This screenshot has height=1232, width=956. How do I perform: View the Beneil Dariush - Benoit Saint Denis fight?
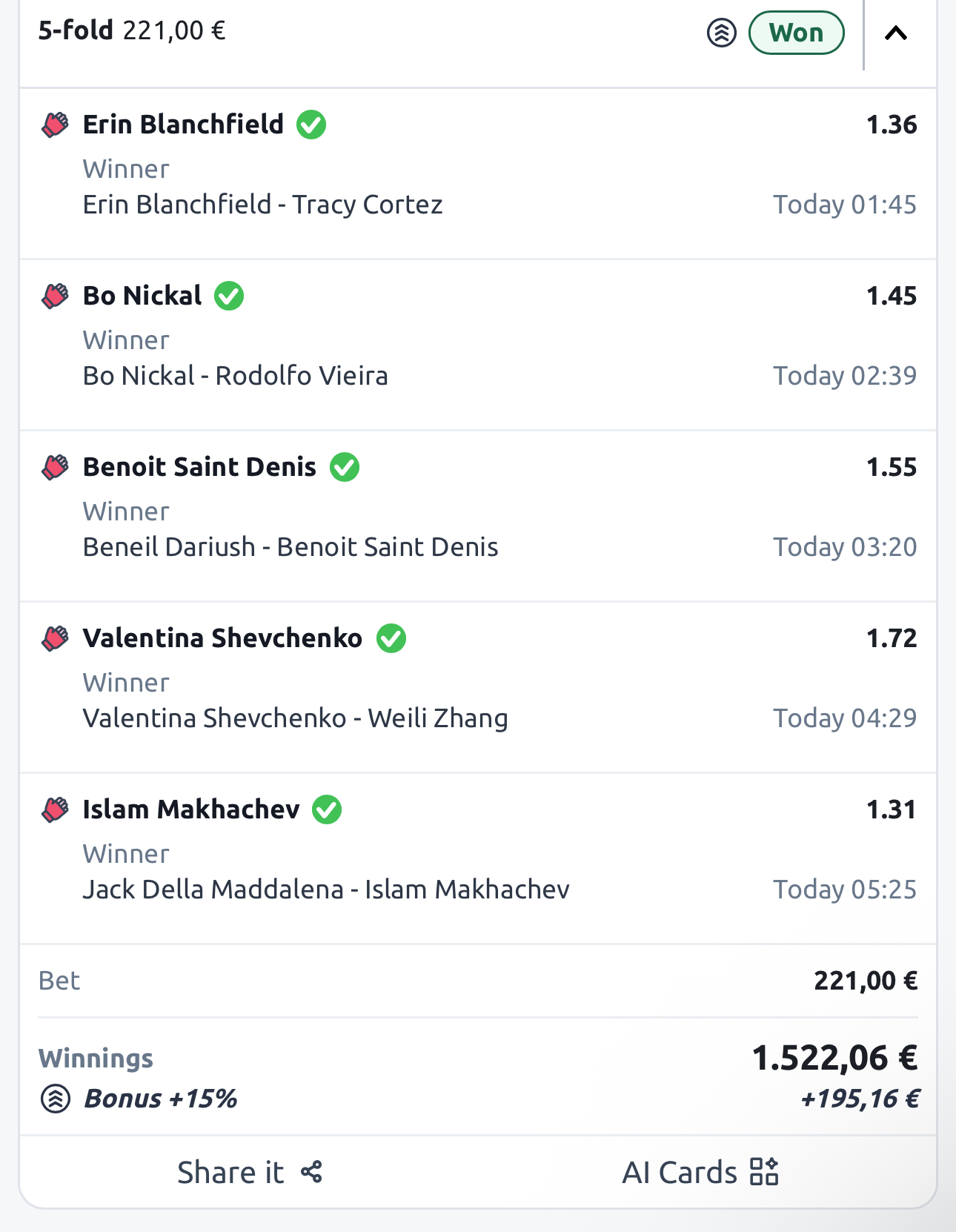[x=290, y=547]
